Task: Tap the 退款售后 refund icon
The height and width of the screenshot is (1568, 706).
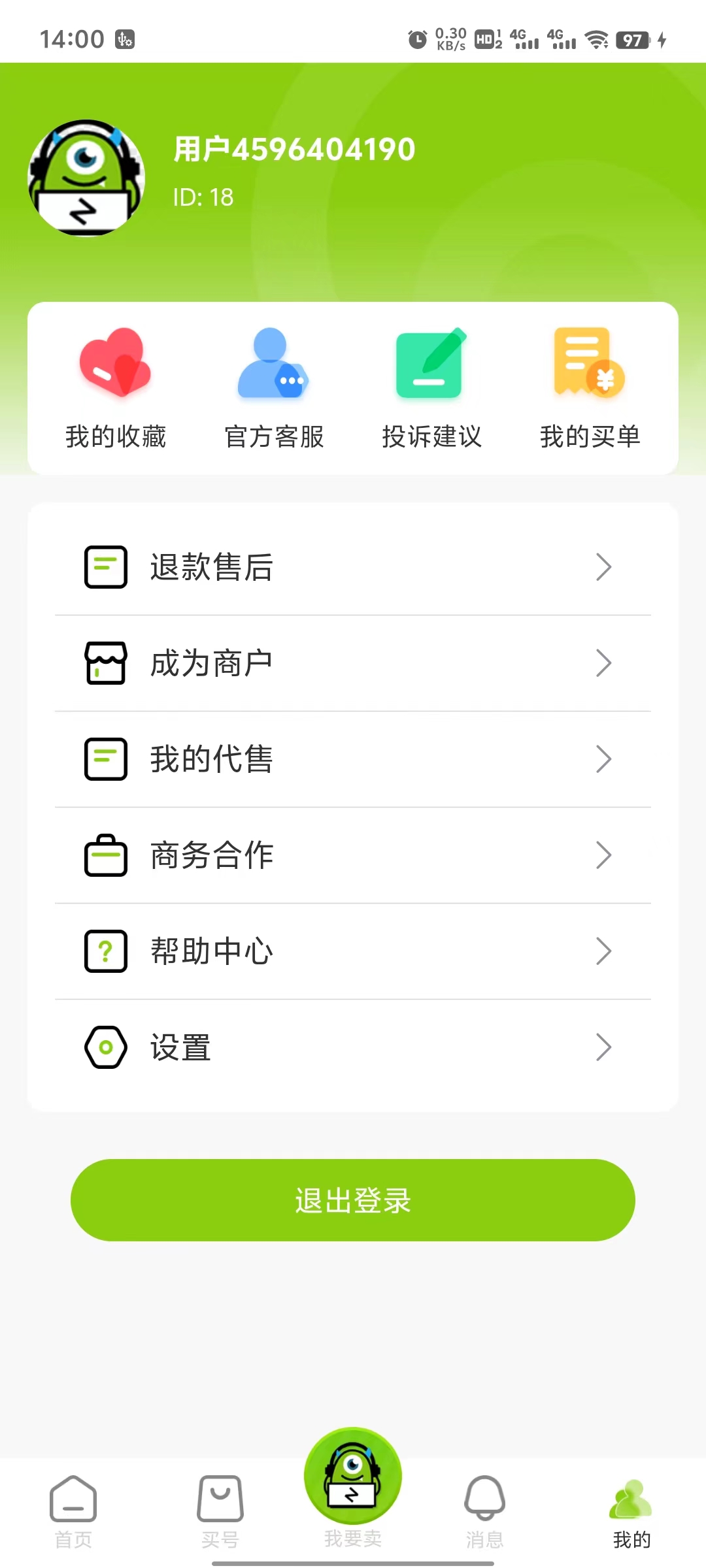Action: click(105, 567)
